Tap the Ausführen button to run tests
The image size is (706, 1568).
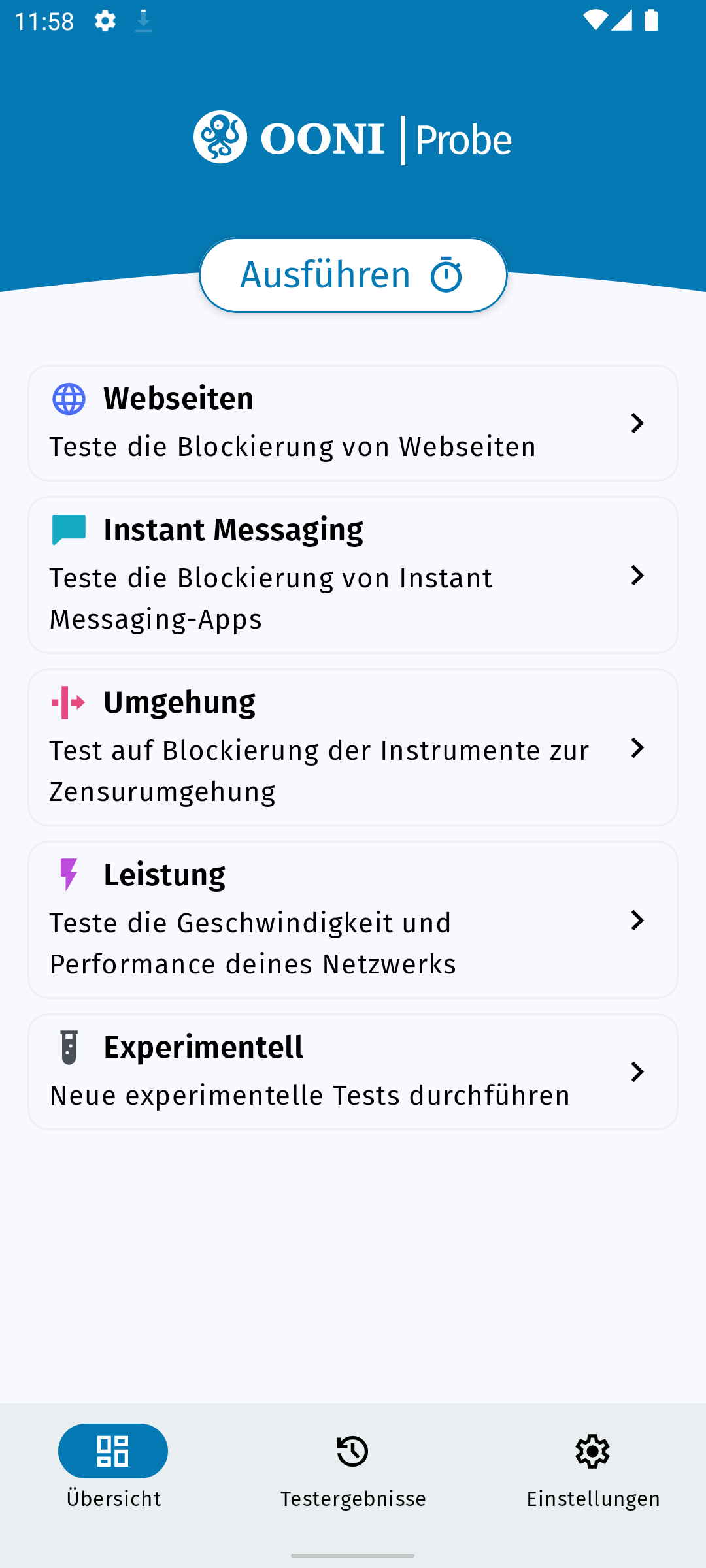353,275
